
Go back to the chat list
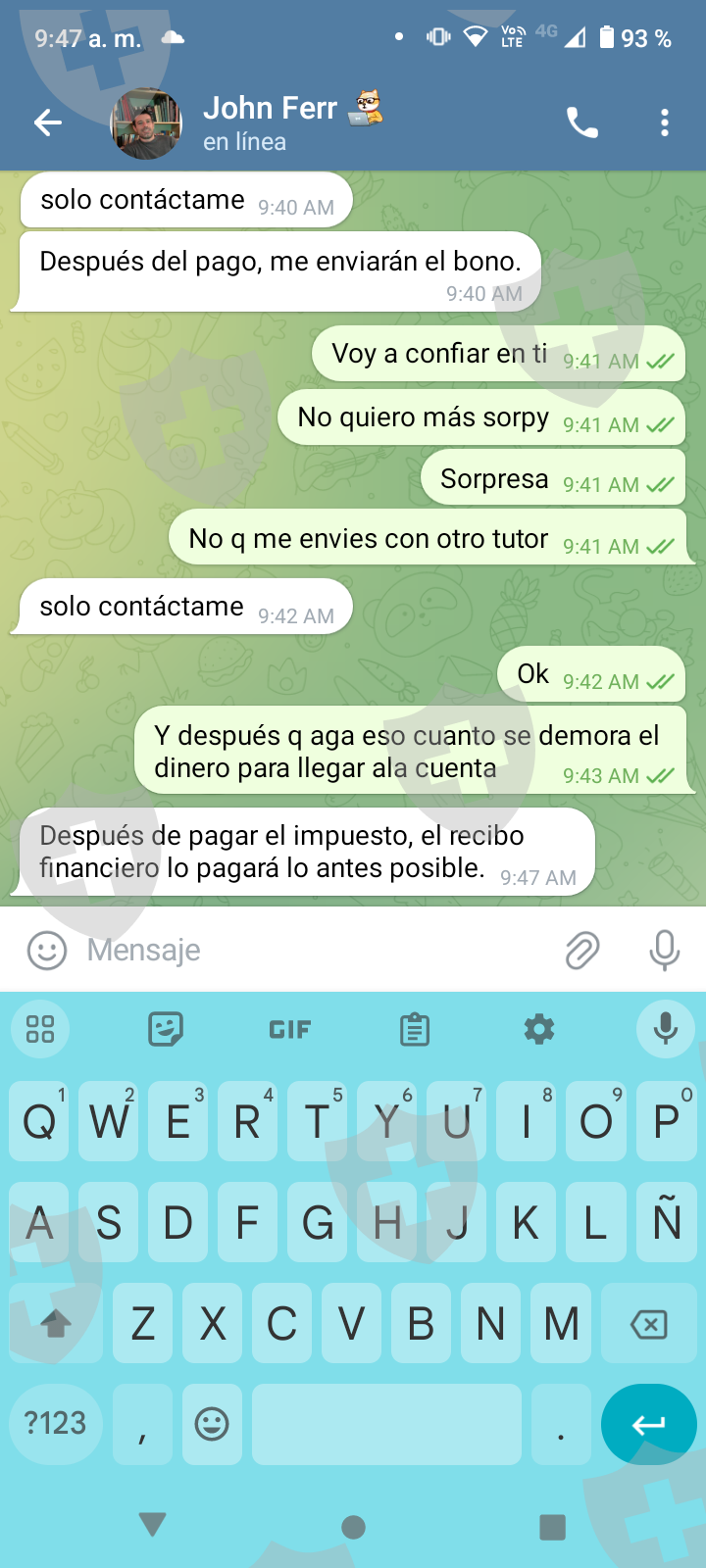[48, 122]
